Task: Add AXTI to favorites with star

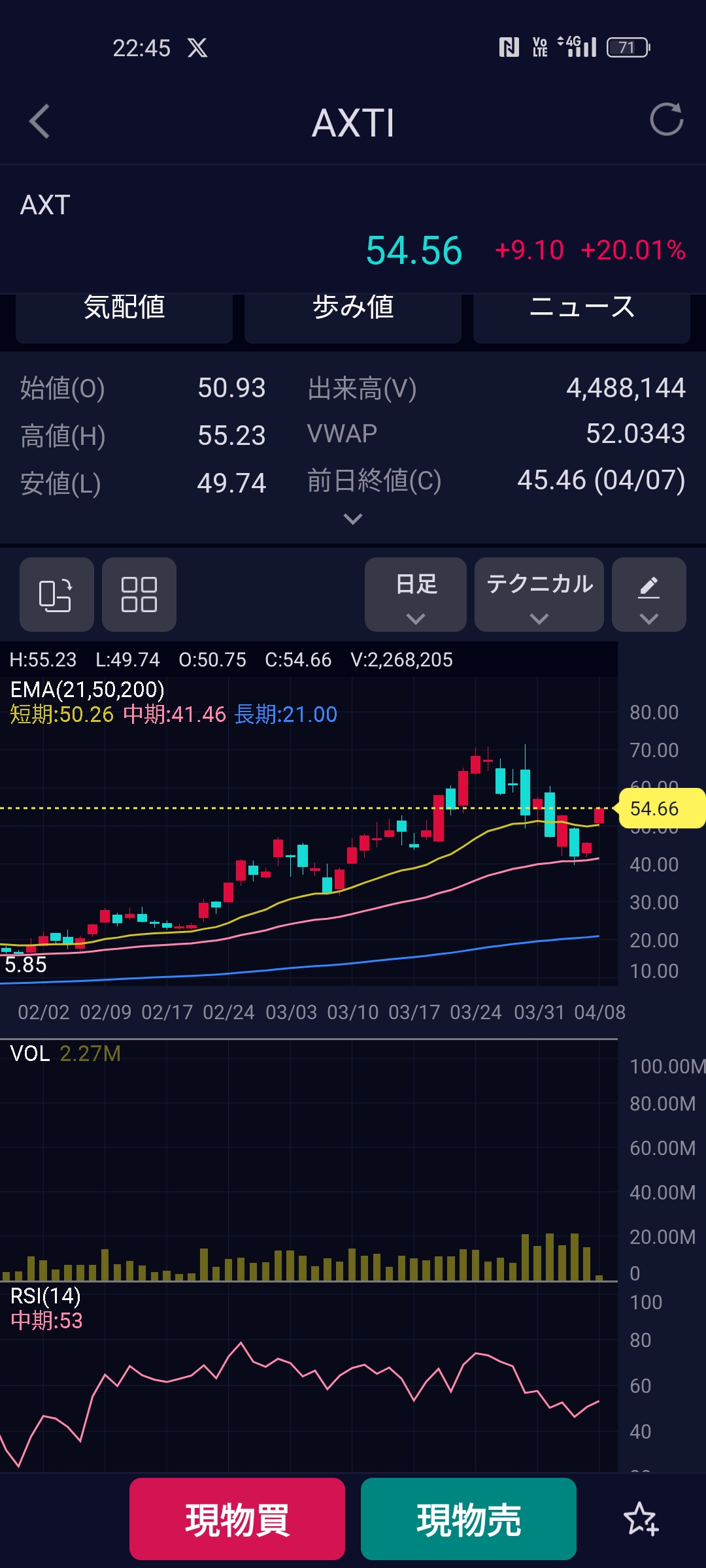Action: [641, 1519]
